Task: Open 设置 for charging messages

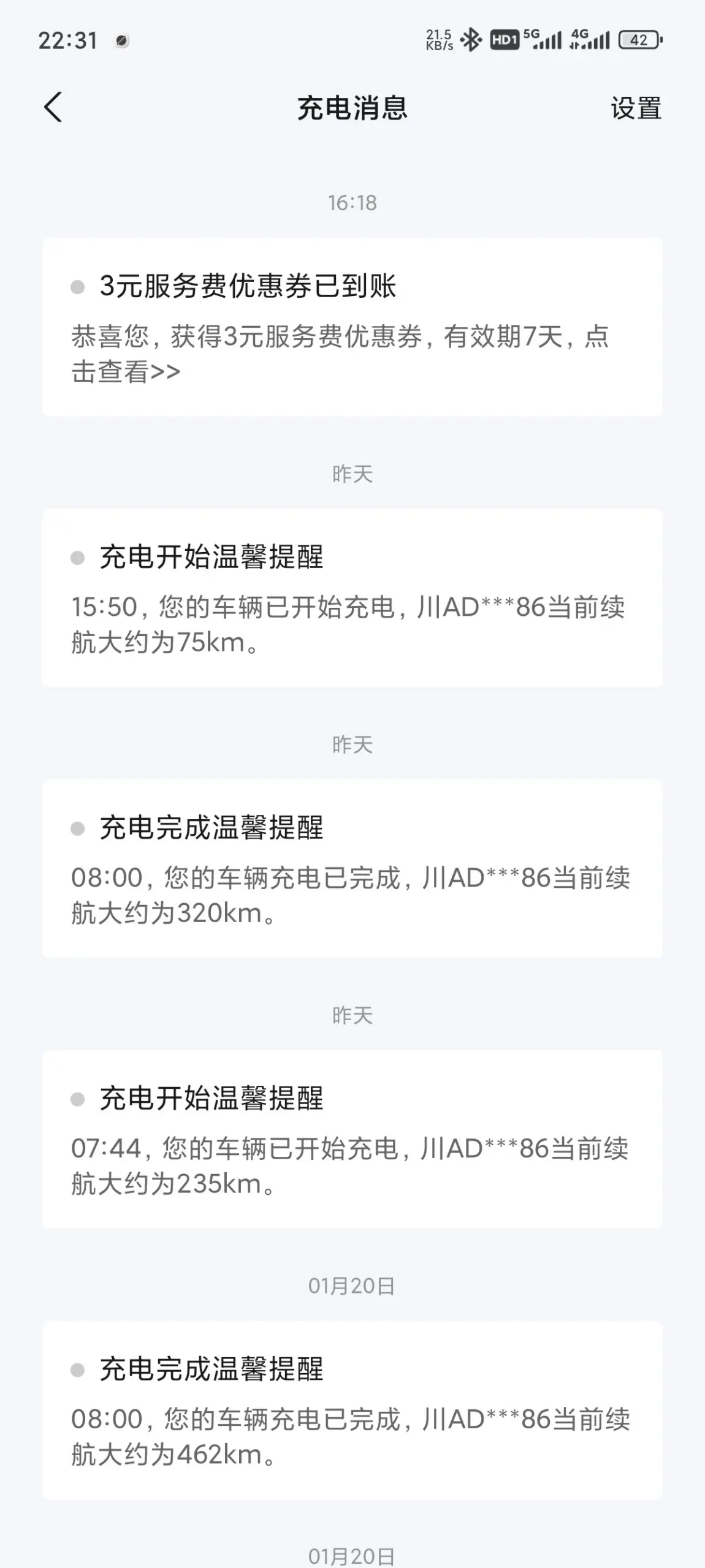Action: pyautogui.click(x=636, y=108)
